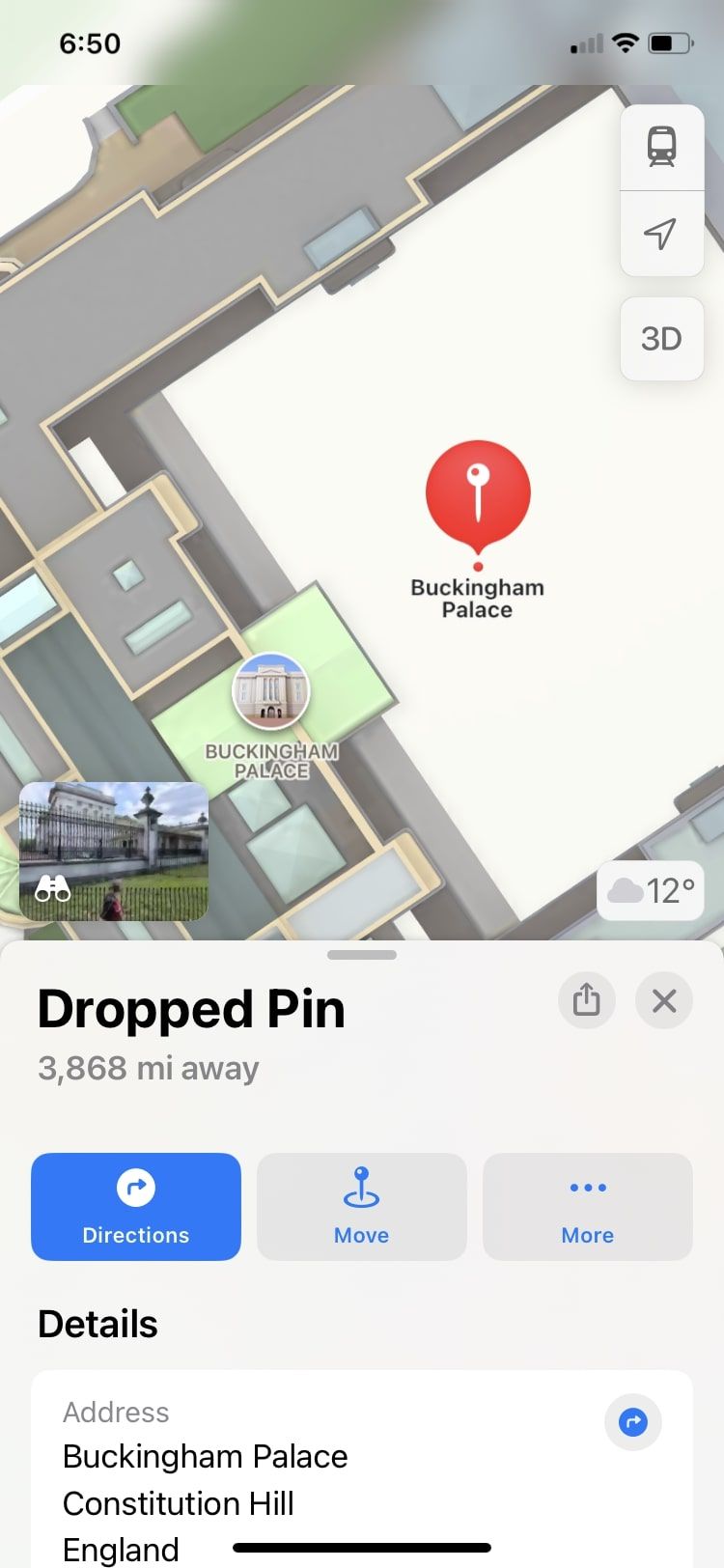
Task: Tap the directions arrow beside Address
Action: click(x=633, y=1421)
